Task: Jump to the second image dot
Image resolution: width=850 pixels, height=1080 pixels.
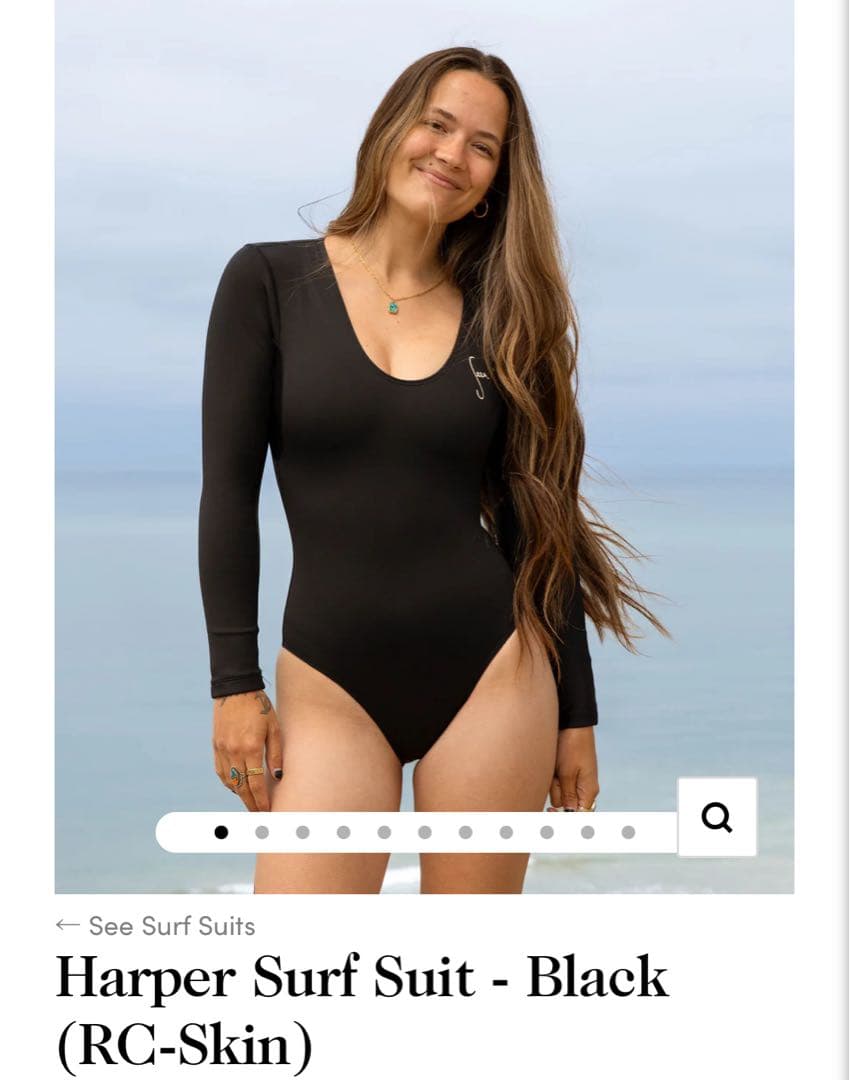Action: pyautogui.click(x=262, y=832)
